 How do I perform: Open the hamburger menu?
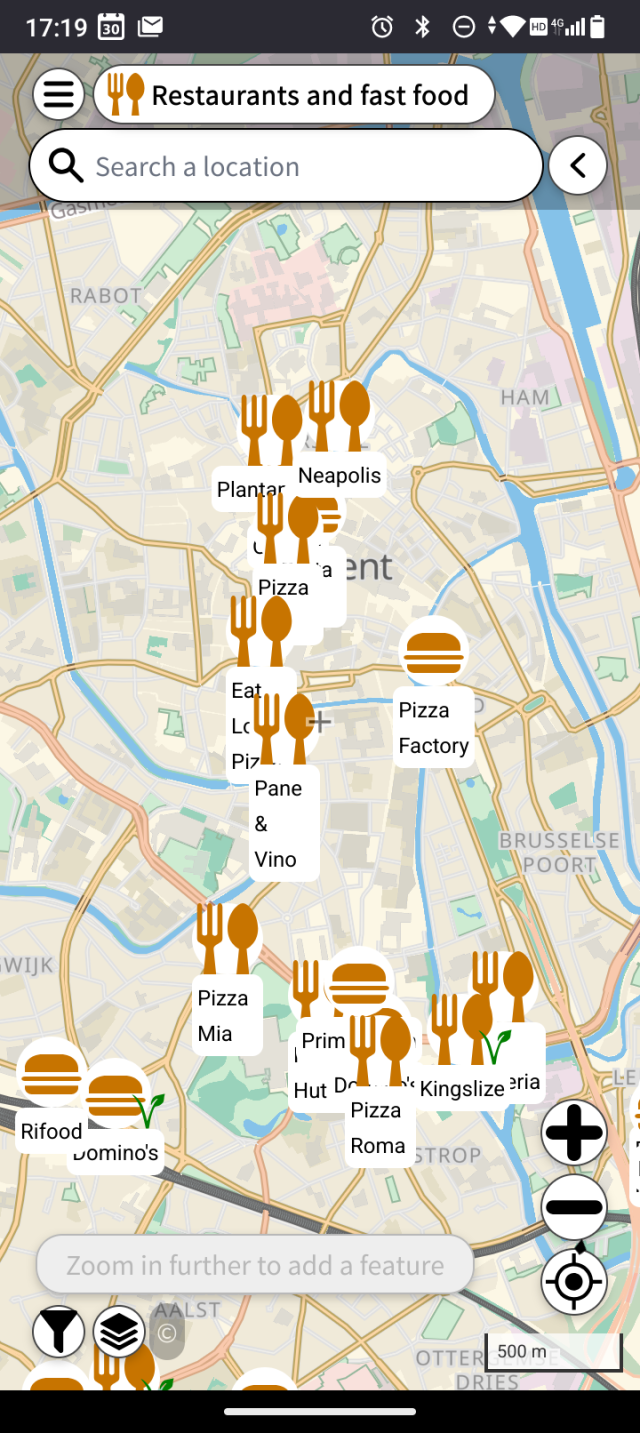(58, 95)
